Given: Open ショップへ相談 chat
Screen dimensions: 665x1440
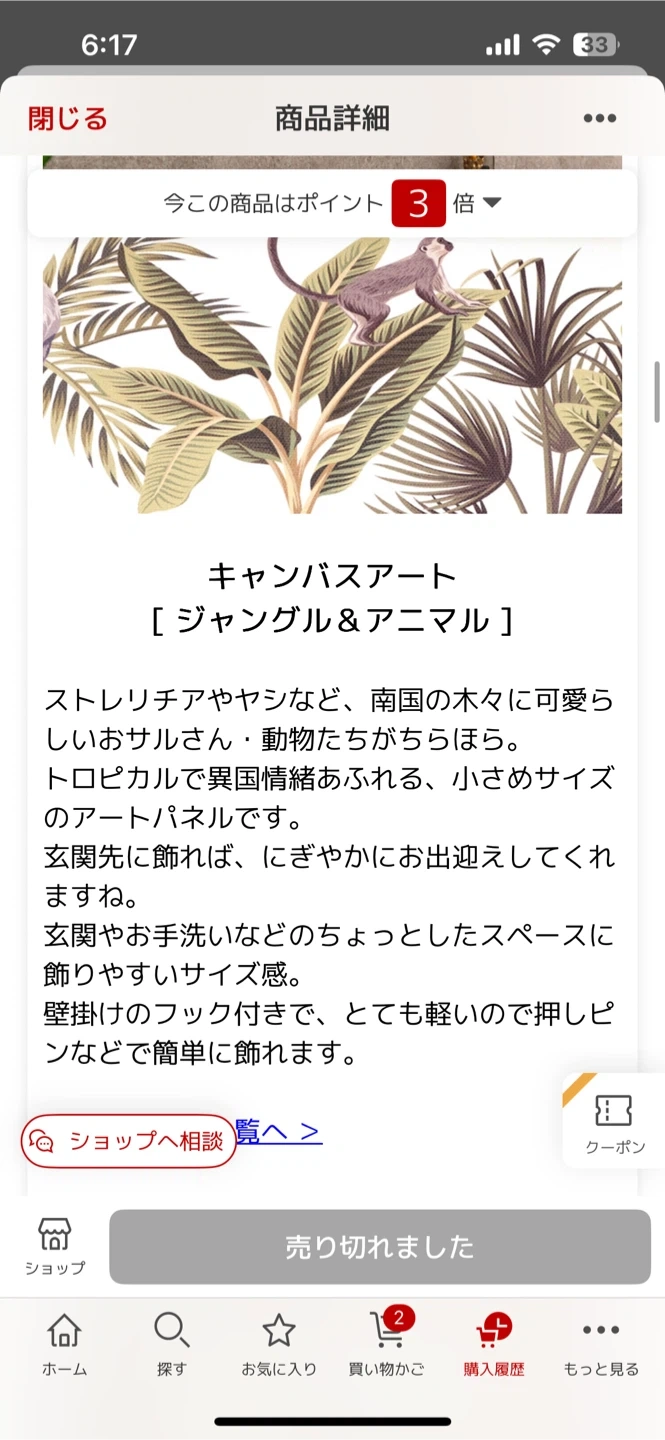Looking at the screenshot, I should (x=129, y=1141).
